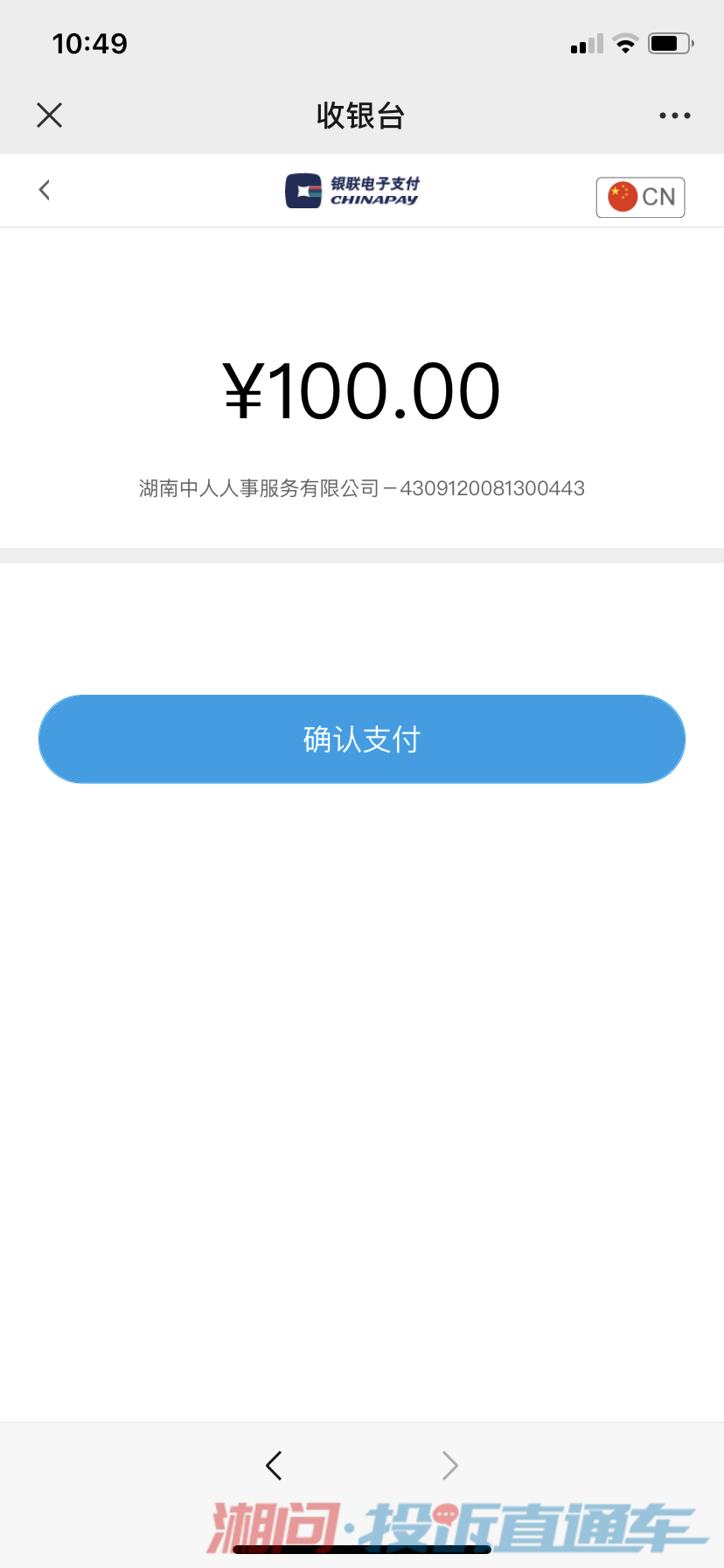724x1568 pixels.
Task: Open the three-dot more options menu
Action: pos(675,115)
